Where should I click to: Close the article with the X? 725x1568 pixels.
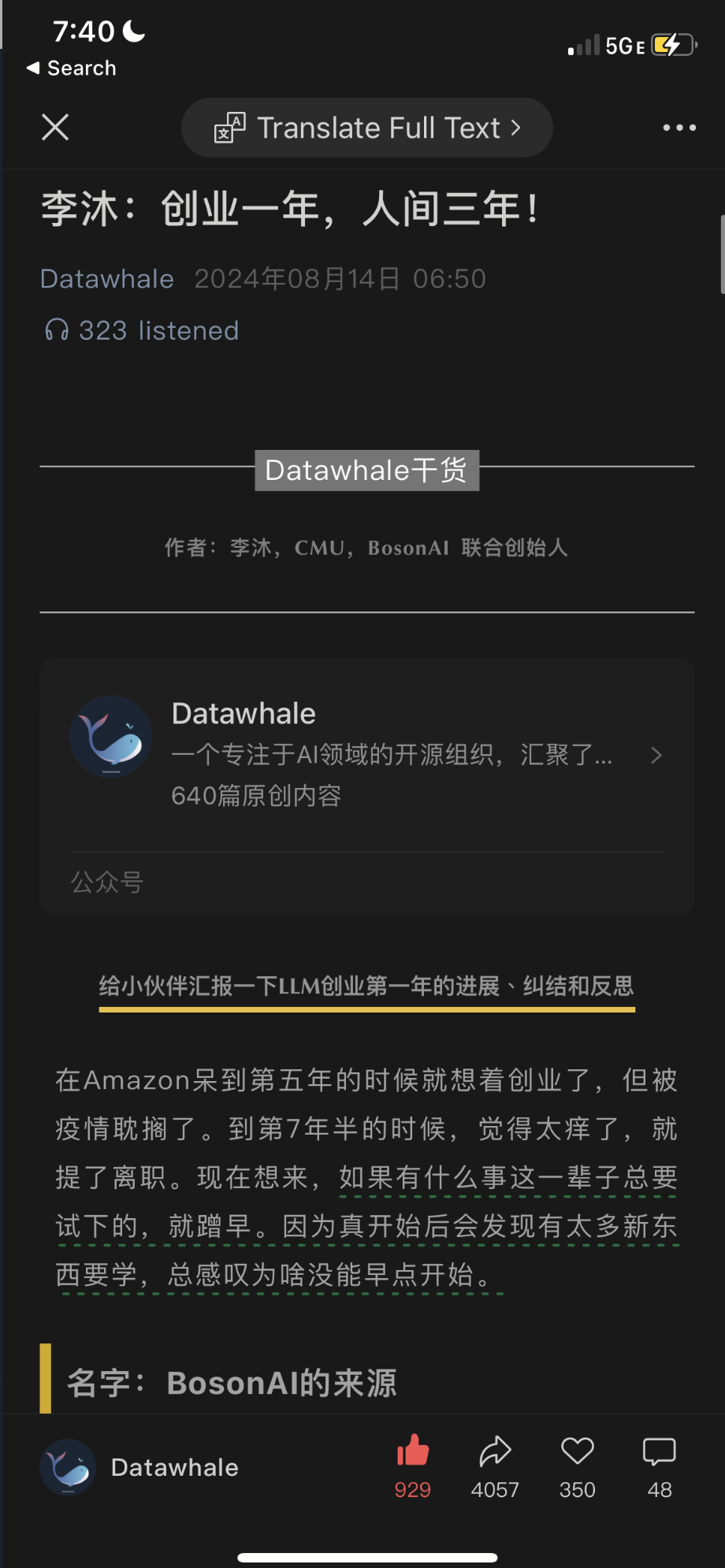coord(54,127)
